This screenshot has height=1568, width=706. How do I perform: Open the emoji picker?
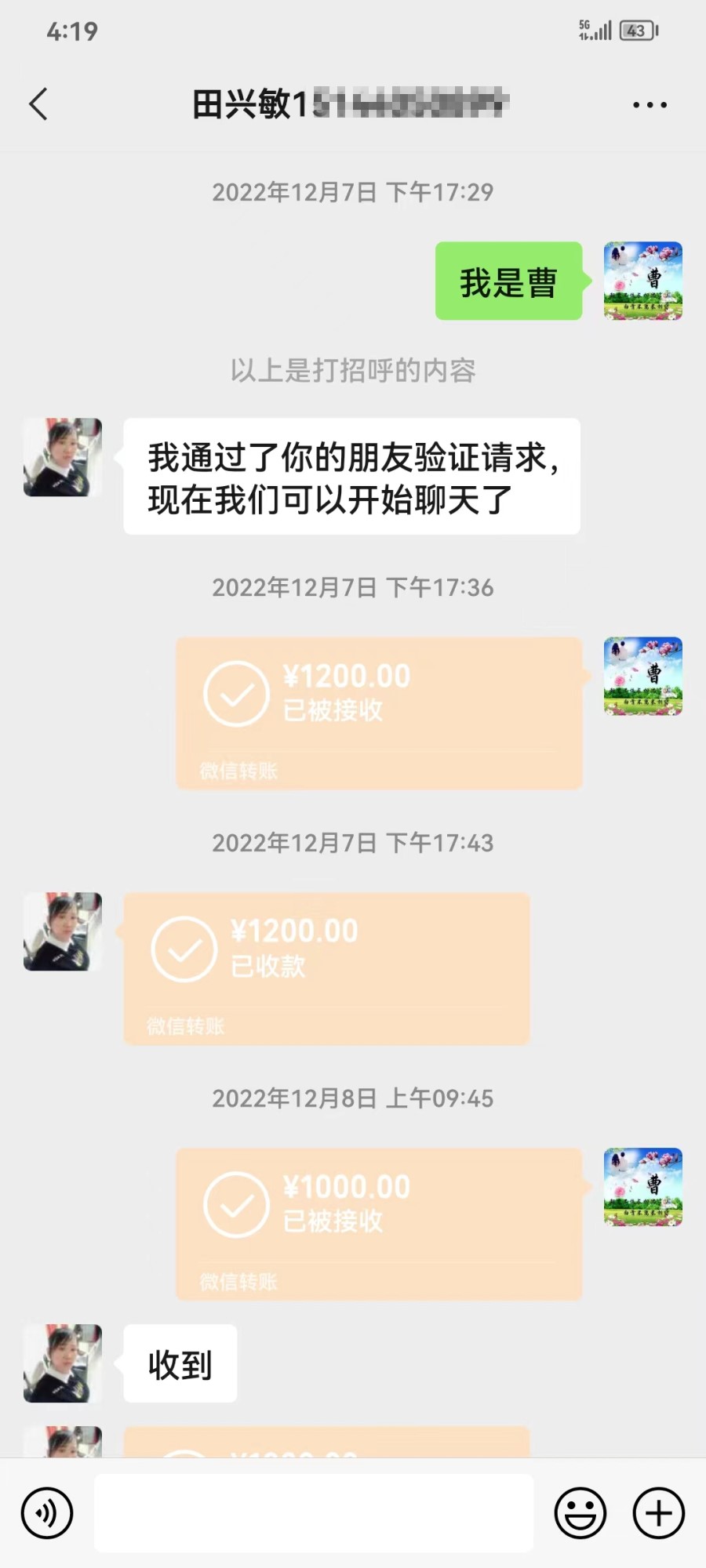(580, 1513)
